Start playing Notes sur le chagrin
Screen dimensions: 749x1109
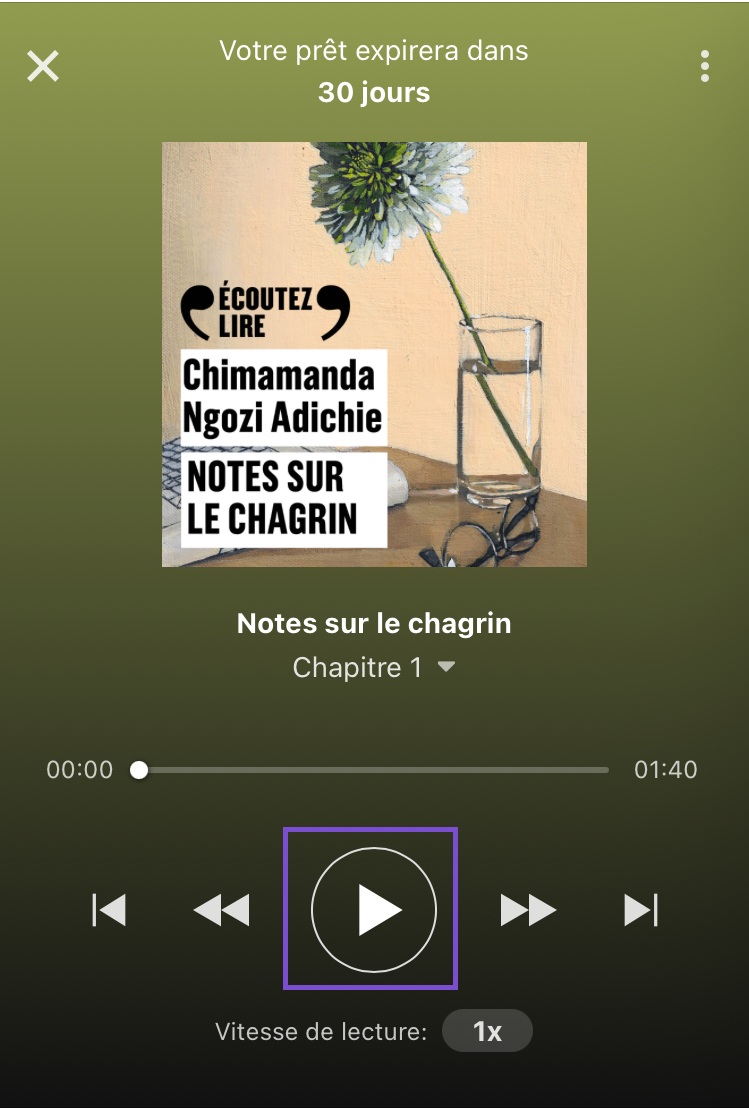point(373,909)
